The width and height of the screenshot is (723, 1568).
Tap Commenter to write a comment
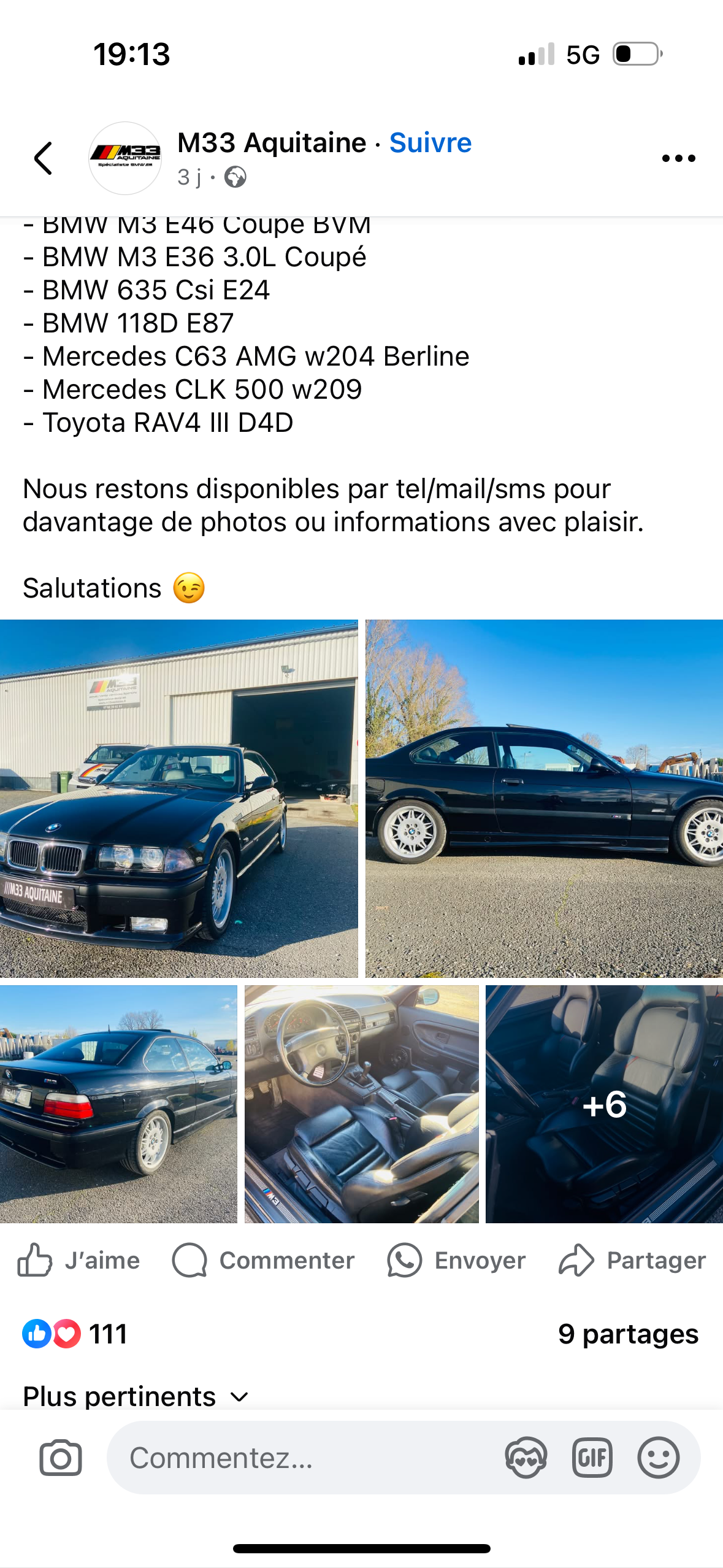[263, 1260]
